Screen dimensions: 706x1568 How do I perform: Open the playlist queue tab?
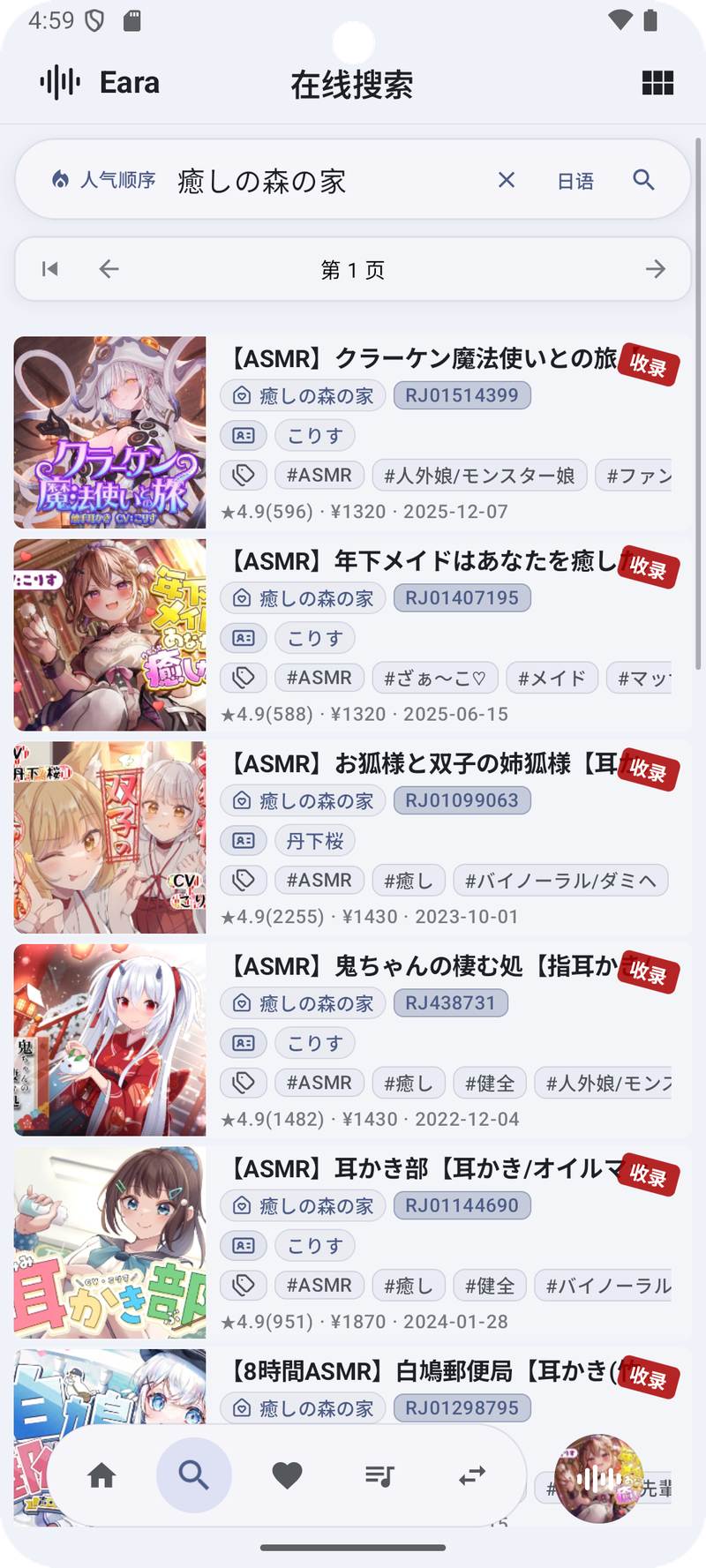(x=379, y=1474)
